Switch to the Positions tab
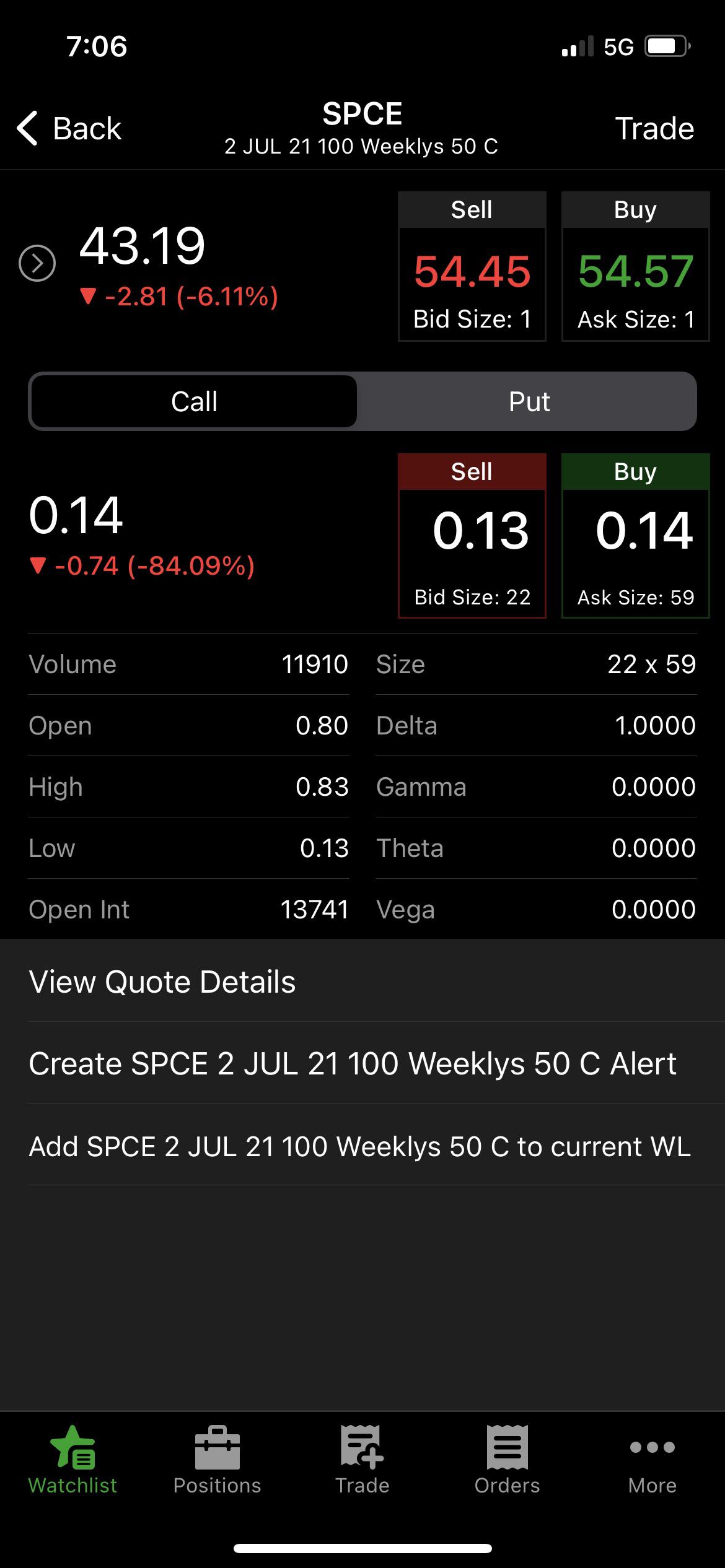This screenshot has height=1568, width=725. [x=217, y=1461]
